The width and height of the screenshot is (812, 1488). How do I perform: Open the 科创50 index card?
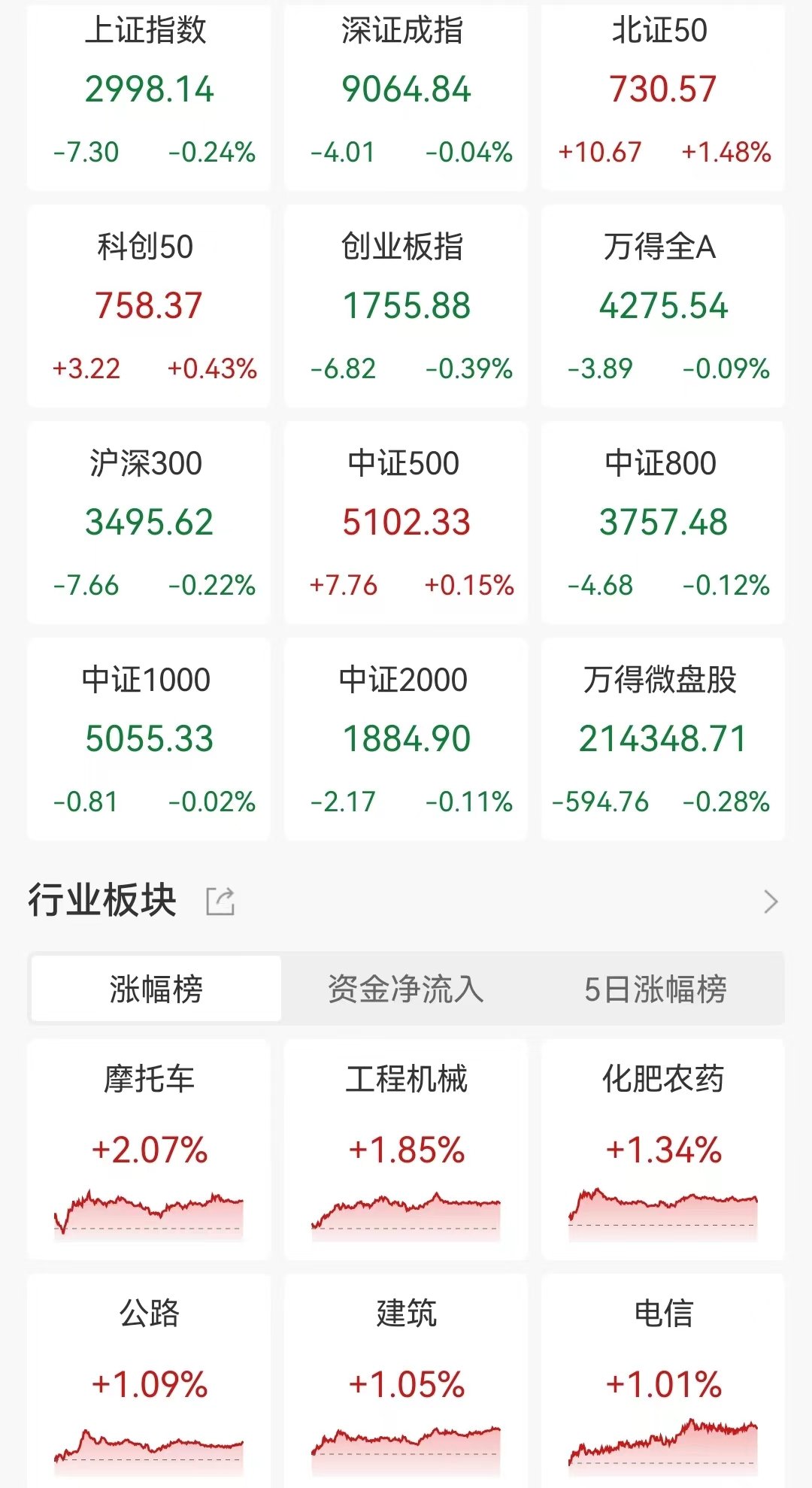pos(148,306)
